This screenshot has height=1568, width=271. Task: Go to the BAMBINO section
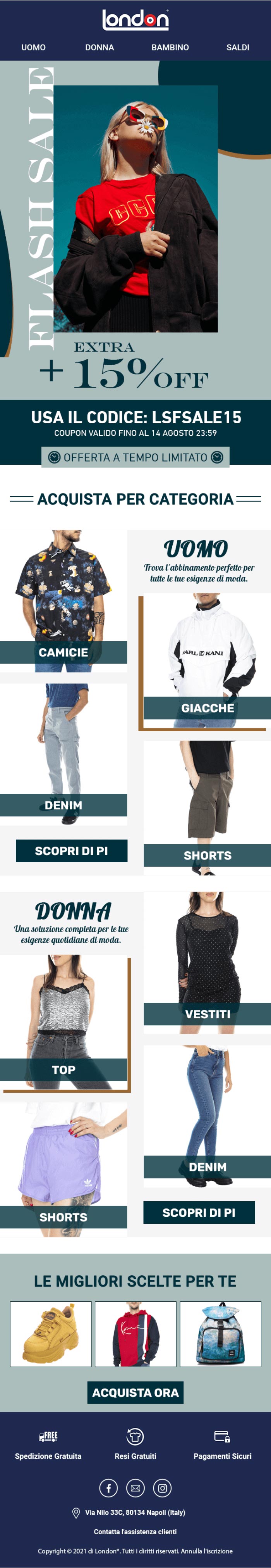170,47
